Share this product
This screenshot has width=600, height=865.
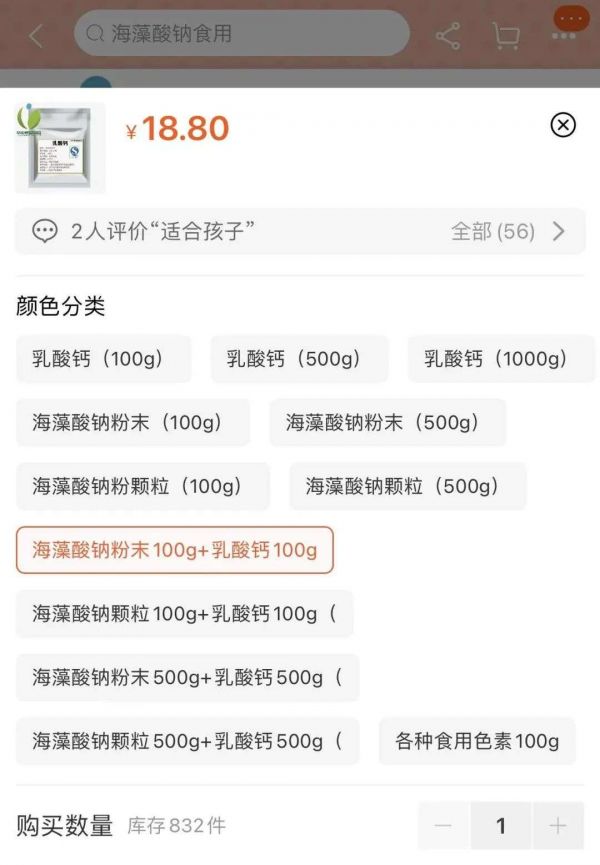(x=448, y=36)
